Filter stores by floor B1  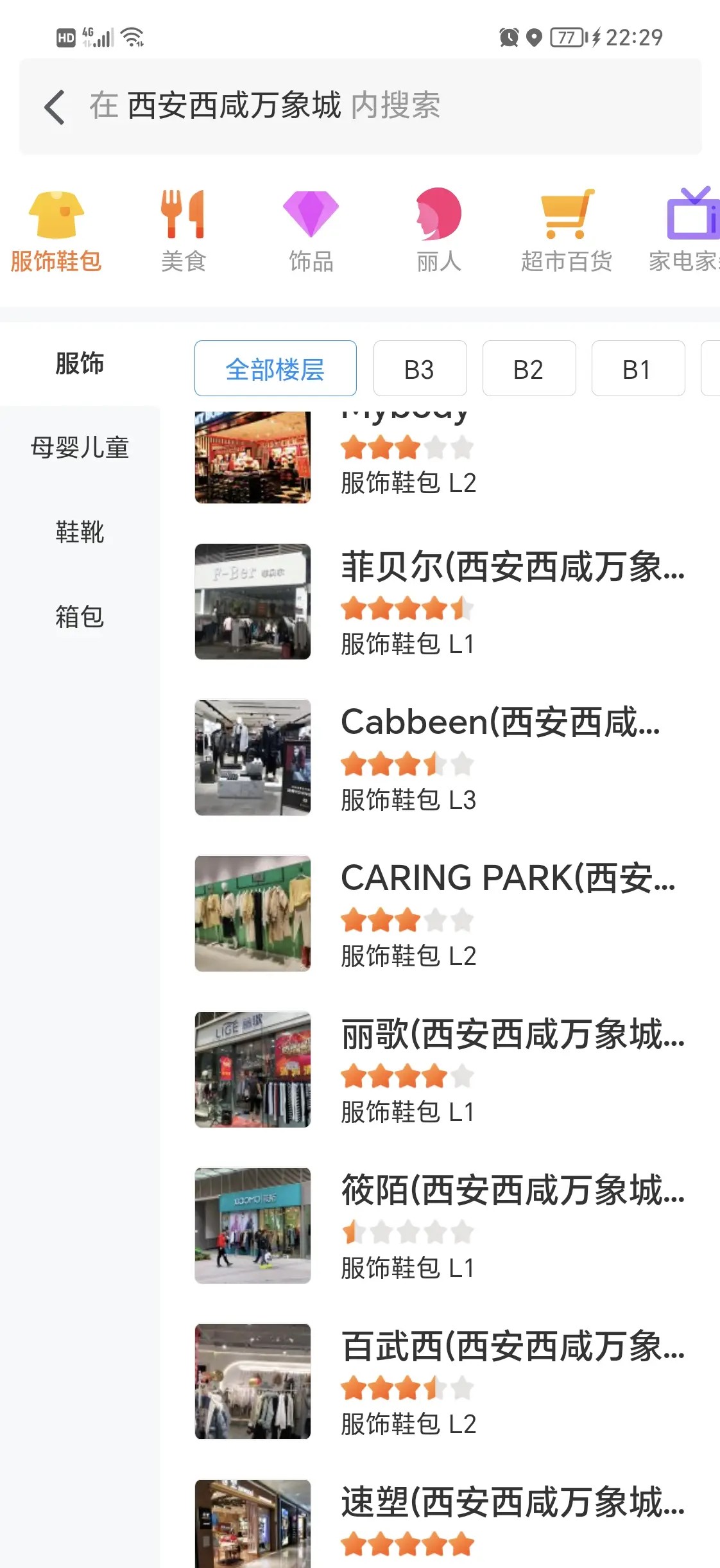[x=638, y=369]
